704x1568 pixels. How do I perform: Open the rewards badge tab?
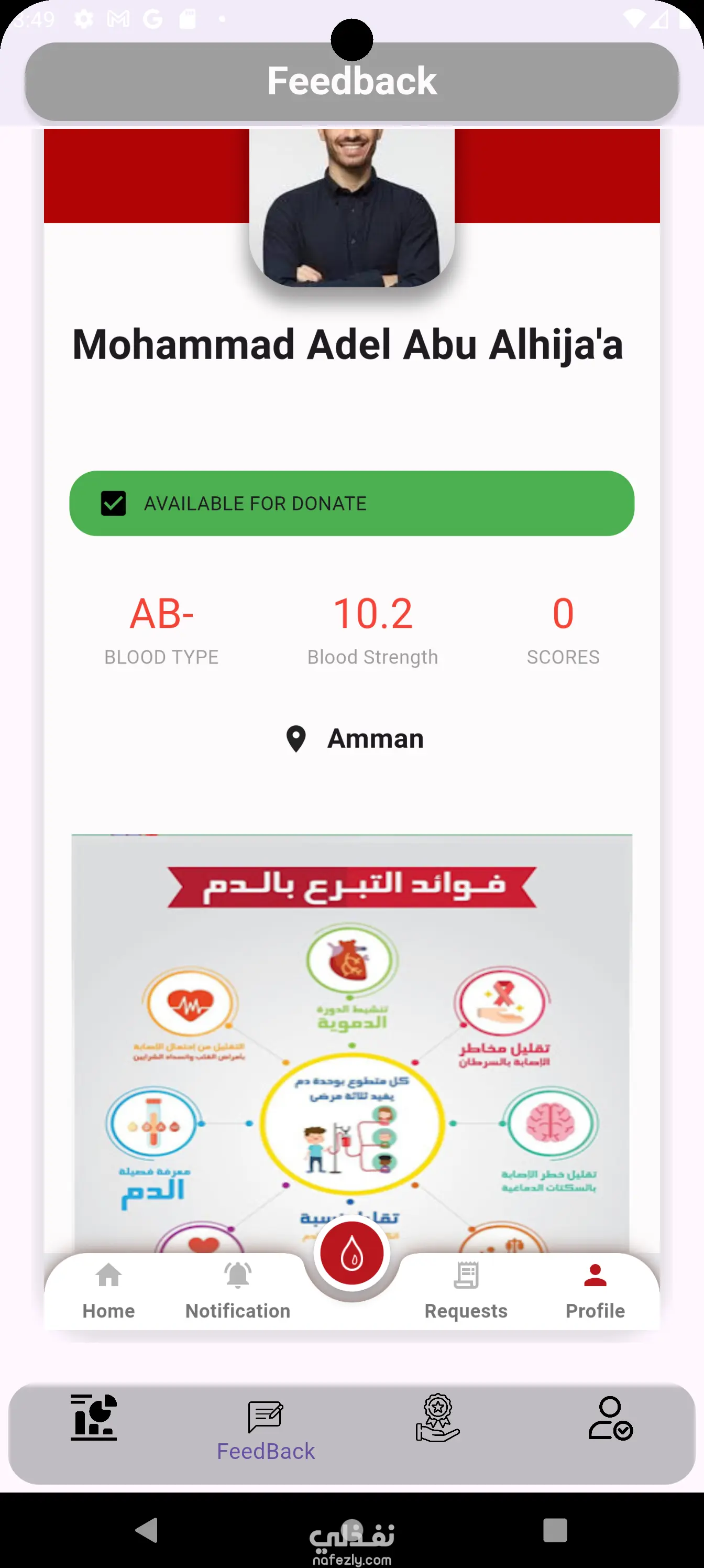click(437, 1418)
